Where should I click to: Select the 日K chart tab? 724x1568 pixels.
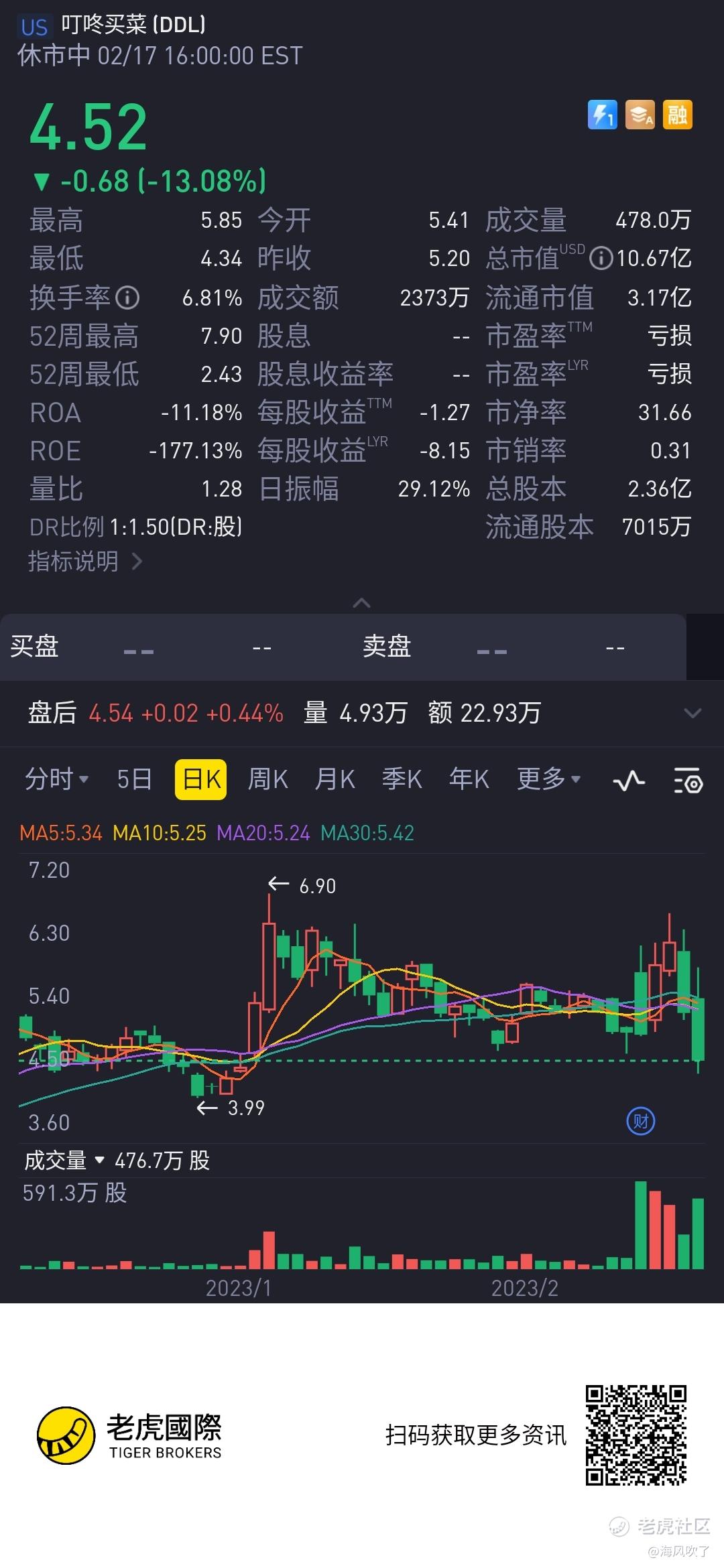pyautogui.click(x=201, y=779)
